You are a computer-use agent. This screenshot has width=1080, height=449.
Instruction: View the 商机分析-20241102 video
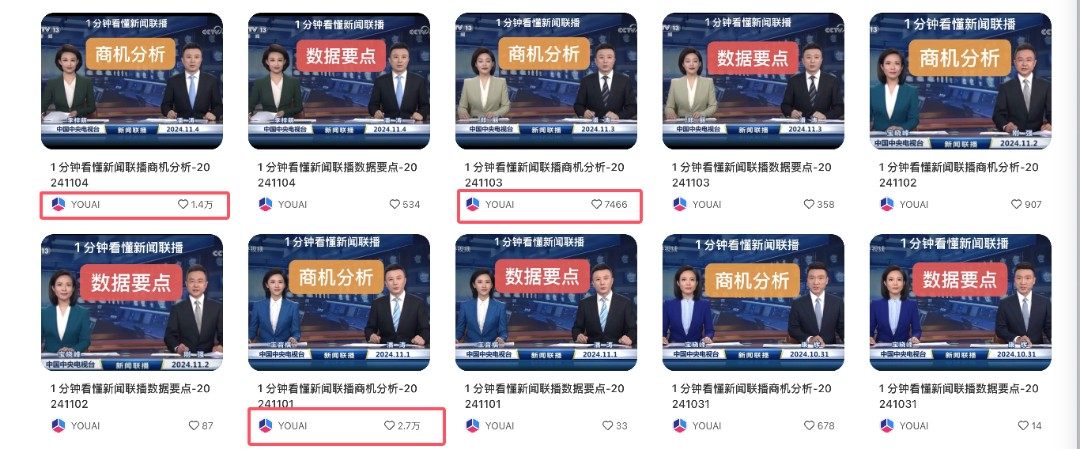click(x=960, y=80)
